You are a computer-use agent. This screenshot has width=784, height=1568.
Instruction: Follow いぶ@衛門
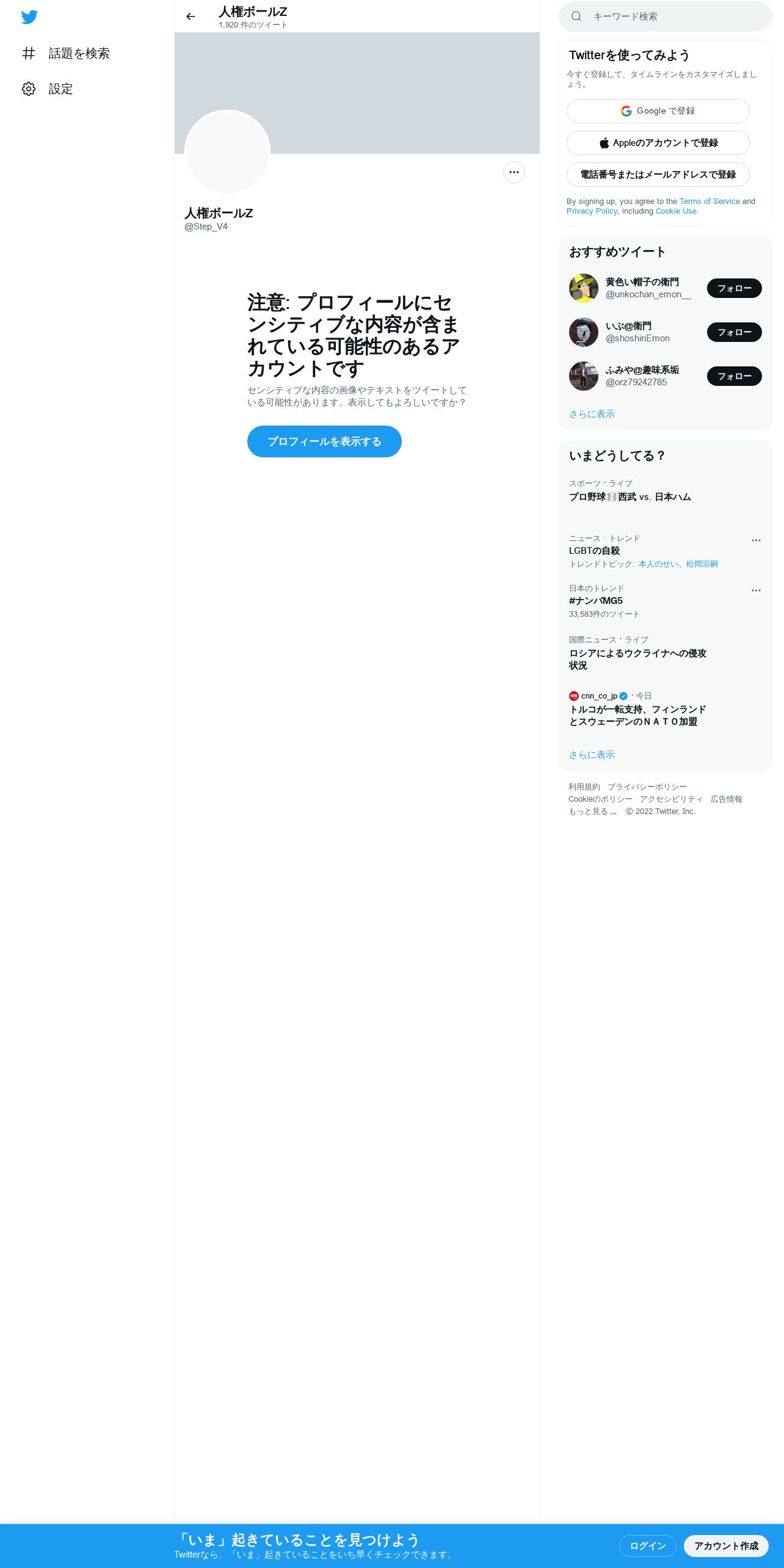[x=735, y=332]
